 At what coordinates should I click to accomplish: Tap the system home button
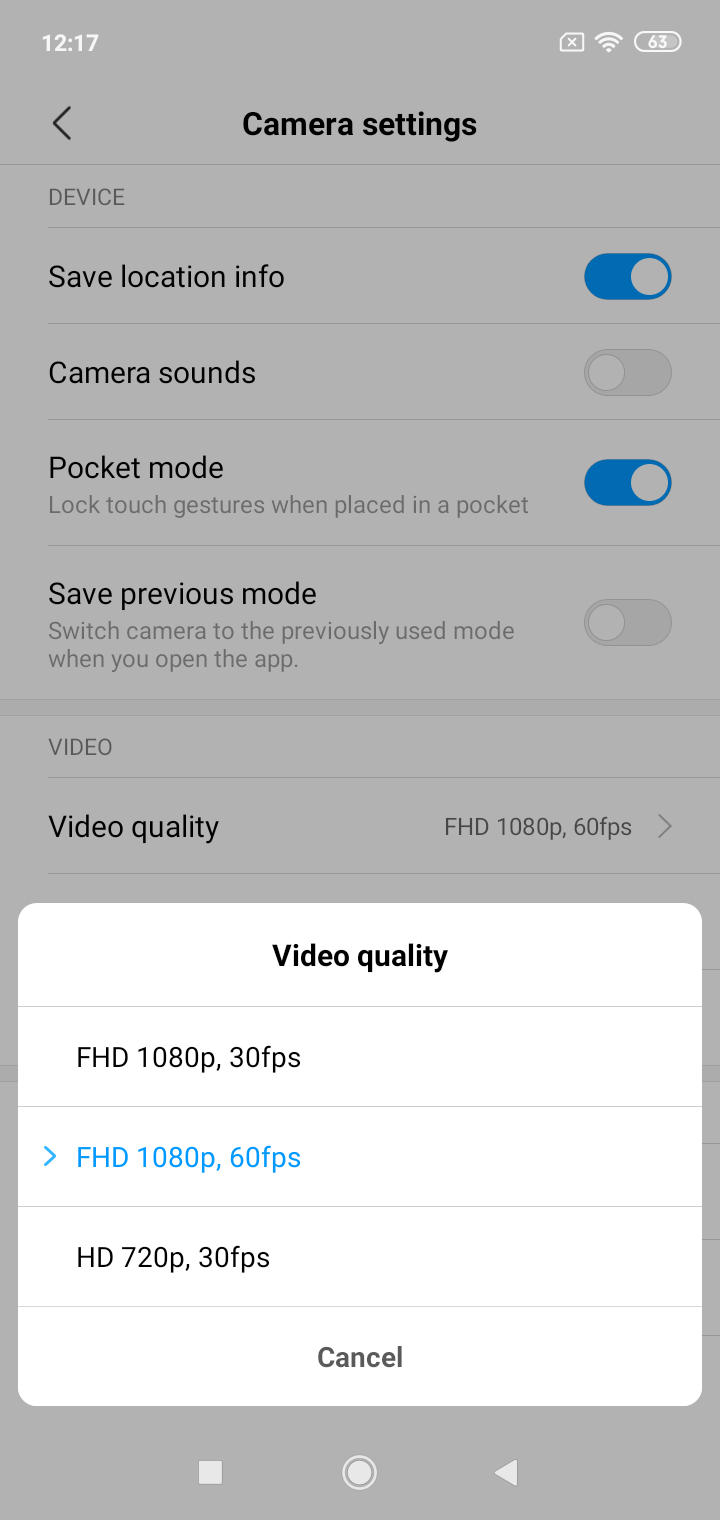[x=359, y=1472]
